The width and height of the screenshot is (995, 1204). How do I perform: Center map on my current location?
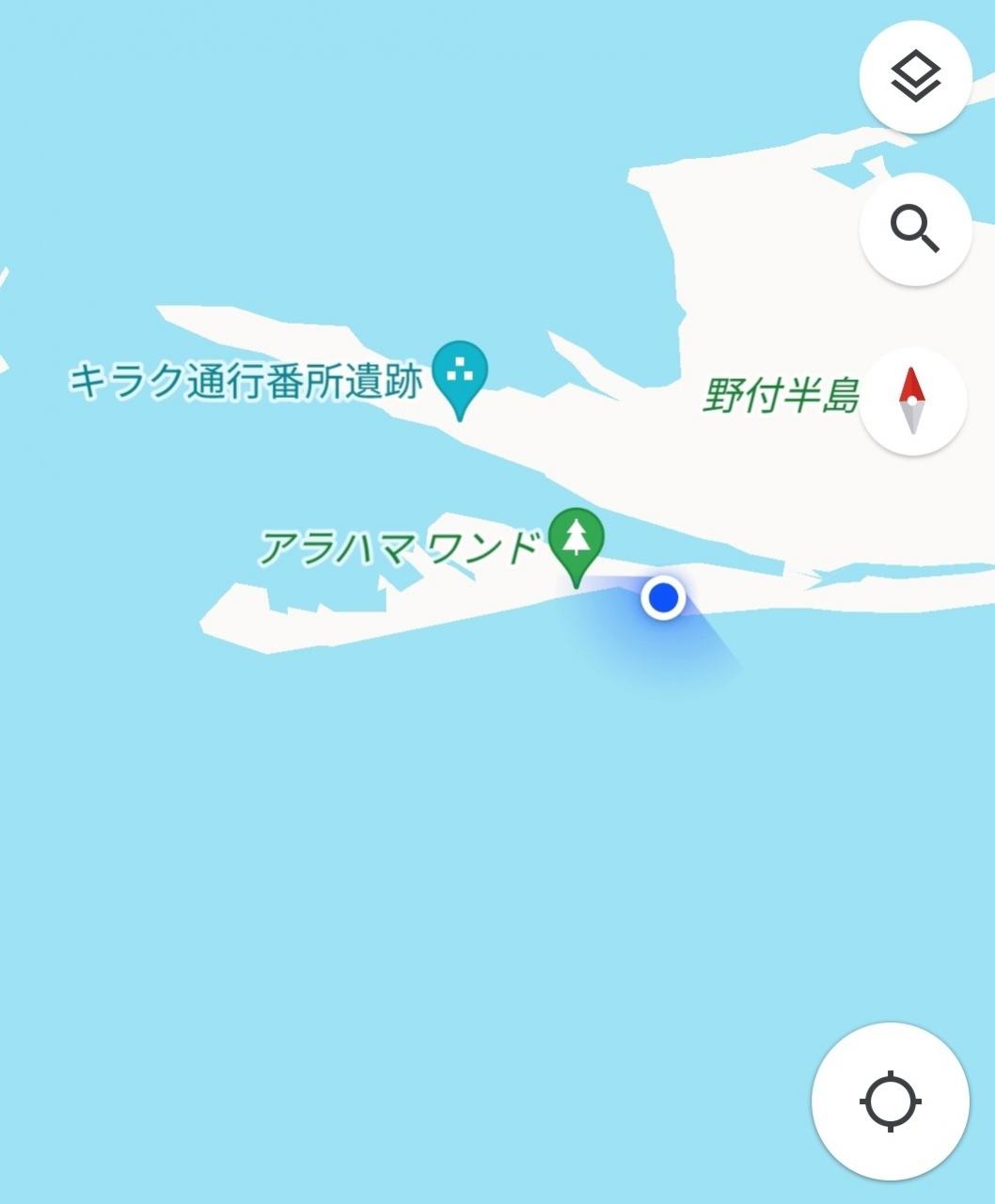click(890, 1101)
